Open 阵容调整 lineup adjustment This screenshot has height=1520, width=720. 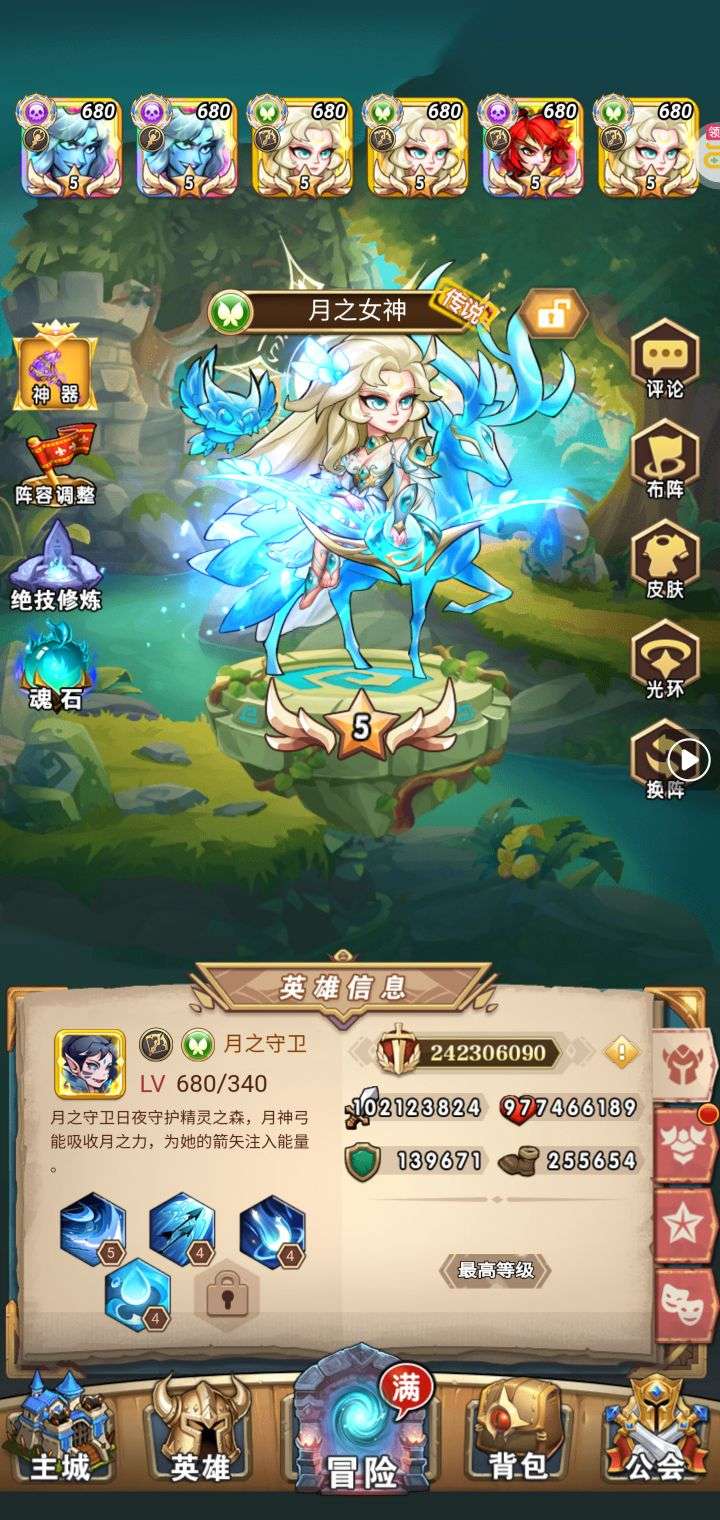[58, 461]
